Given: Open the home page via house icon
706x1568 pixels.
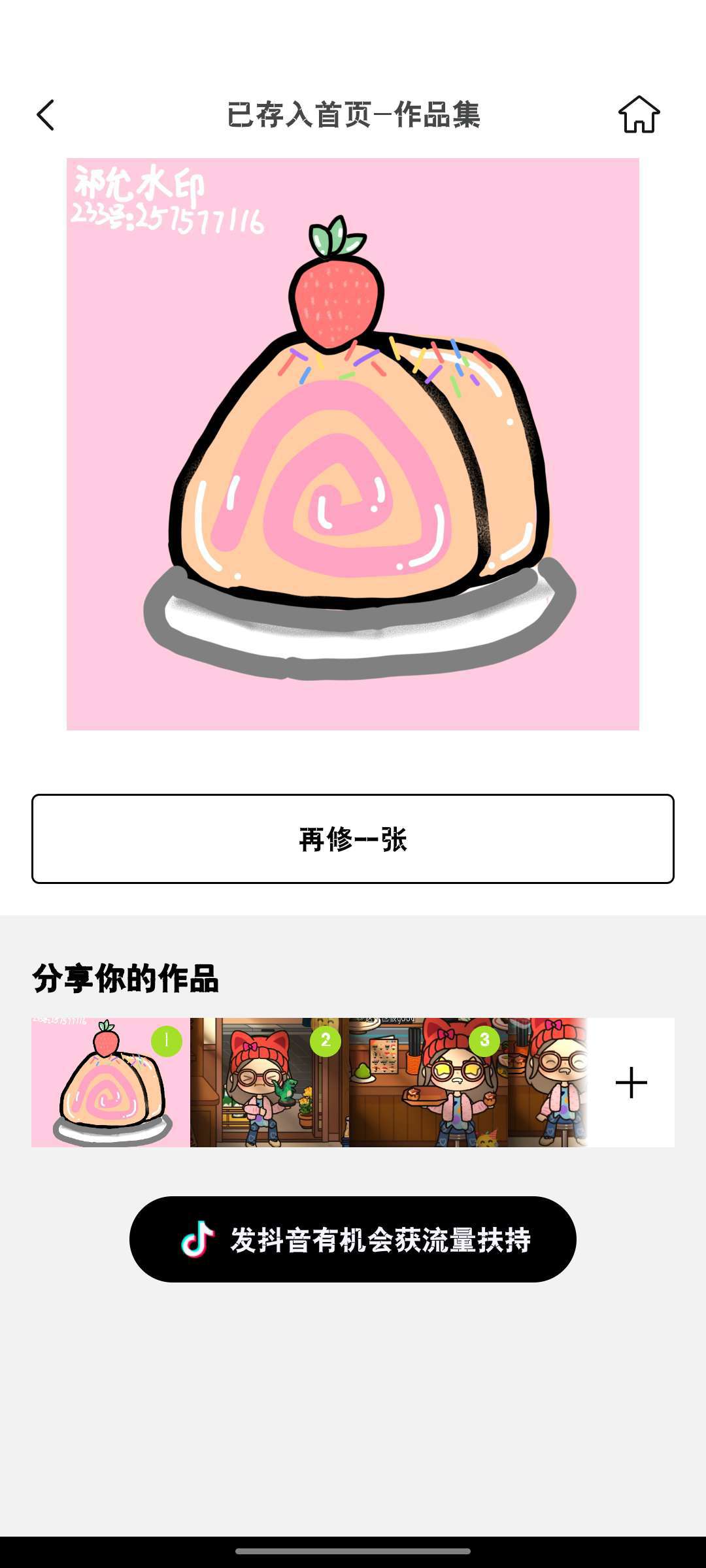Looking at the screenshot, I should point(639,114).
